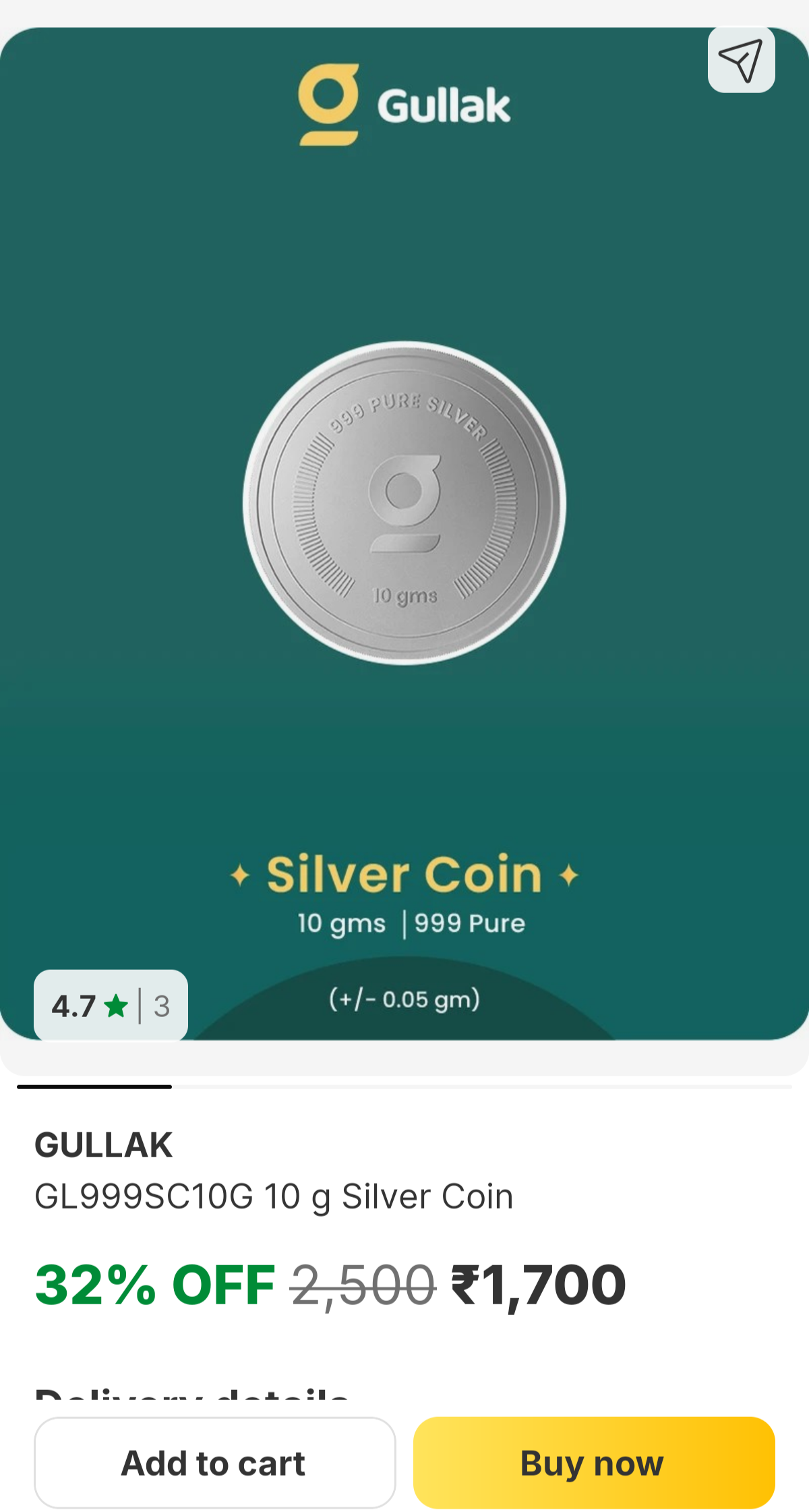Tap the silver coin product image
The height and width of the screenshot is (1512, 809).
404,500
